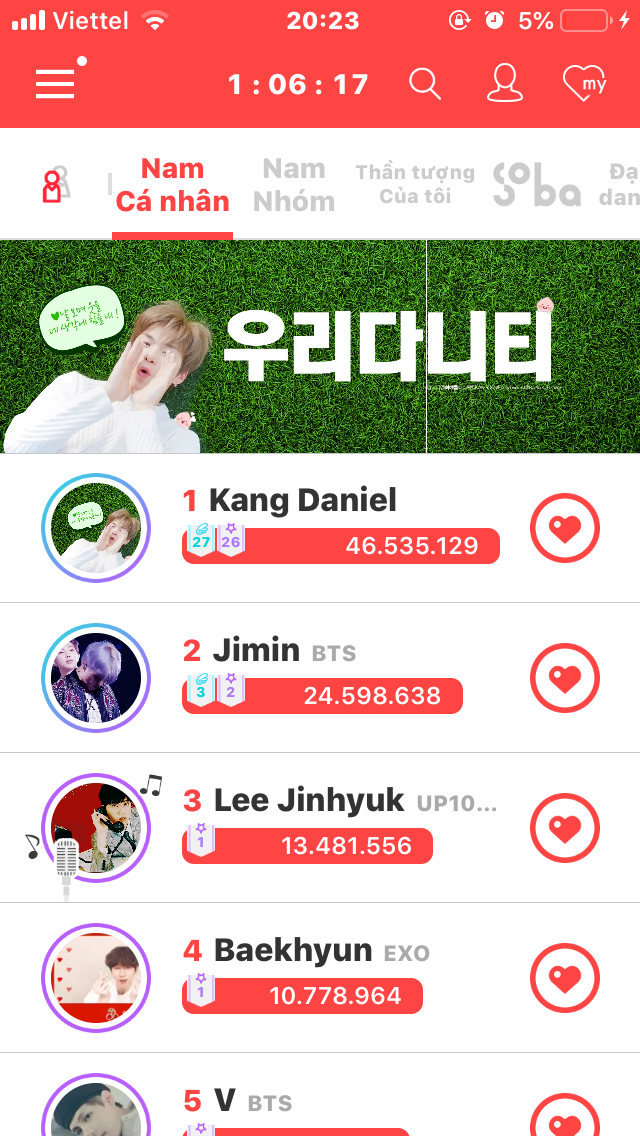The height and width of the screenshot is (1136, 640).
Task: Open the hamburger menu
Action: (56, 84)
